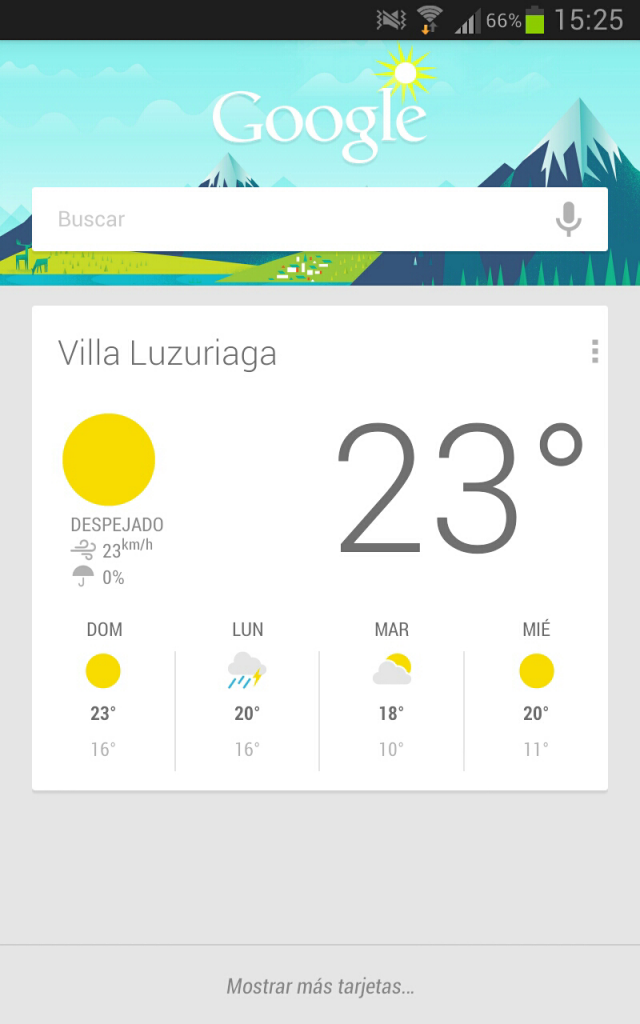The height and width of the screenshot is (1024, 640).
Task: Show more cards via Mostrar más tarjetas
Action: [x=320, y=986]
